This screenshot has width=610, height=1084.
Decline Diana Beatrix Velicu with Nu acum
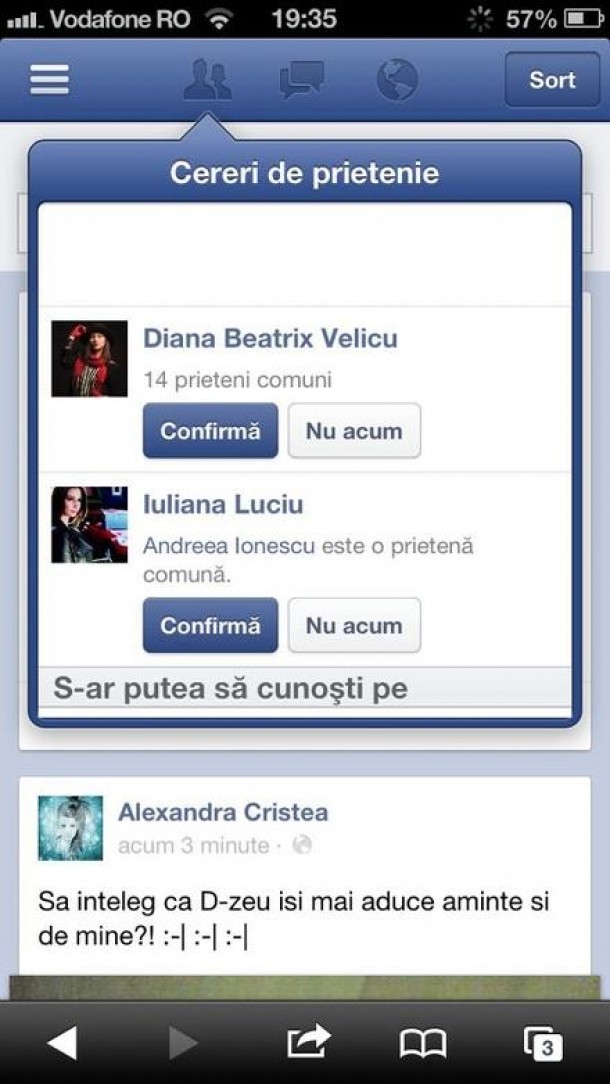click(354, 431)
